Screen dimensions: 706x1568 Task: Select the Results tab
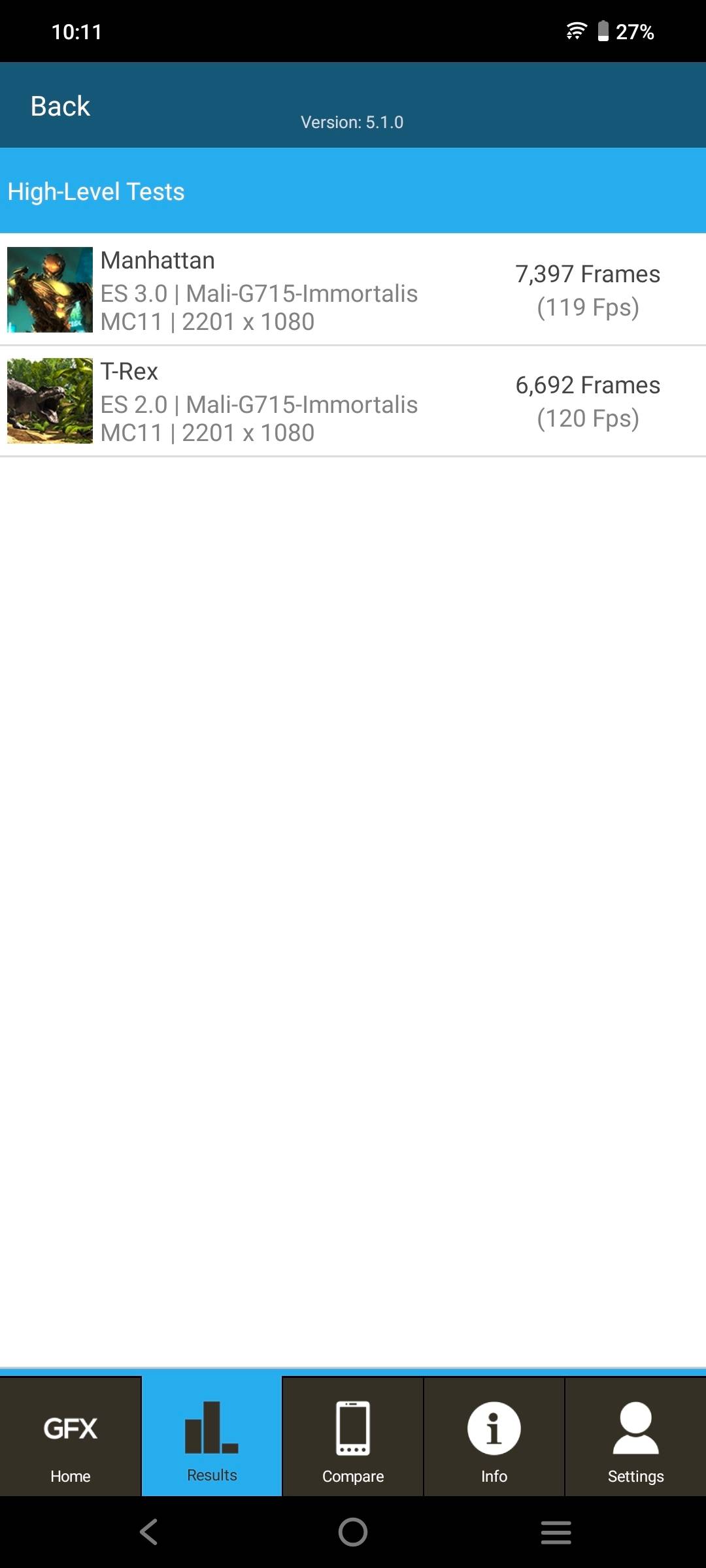point(212,1437)
